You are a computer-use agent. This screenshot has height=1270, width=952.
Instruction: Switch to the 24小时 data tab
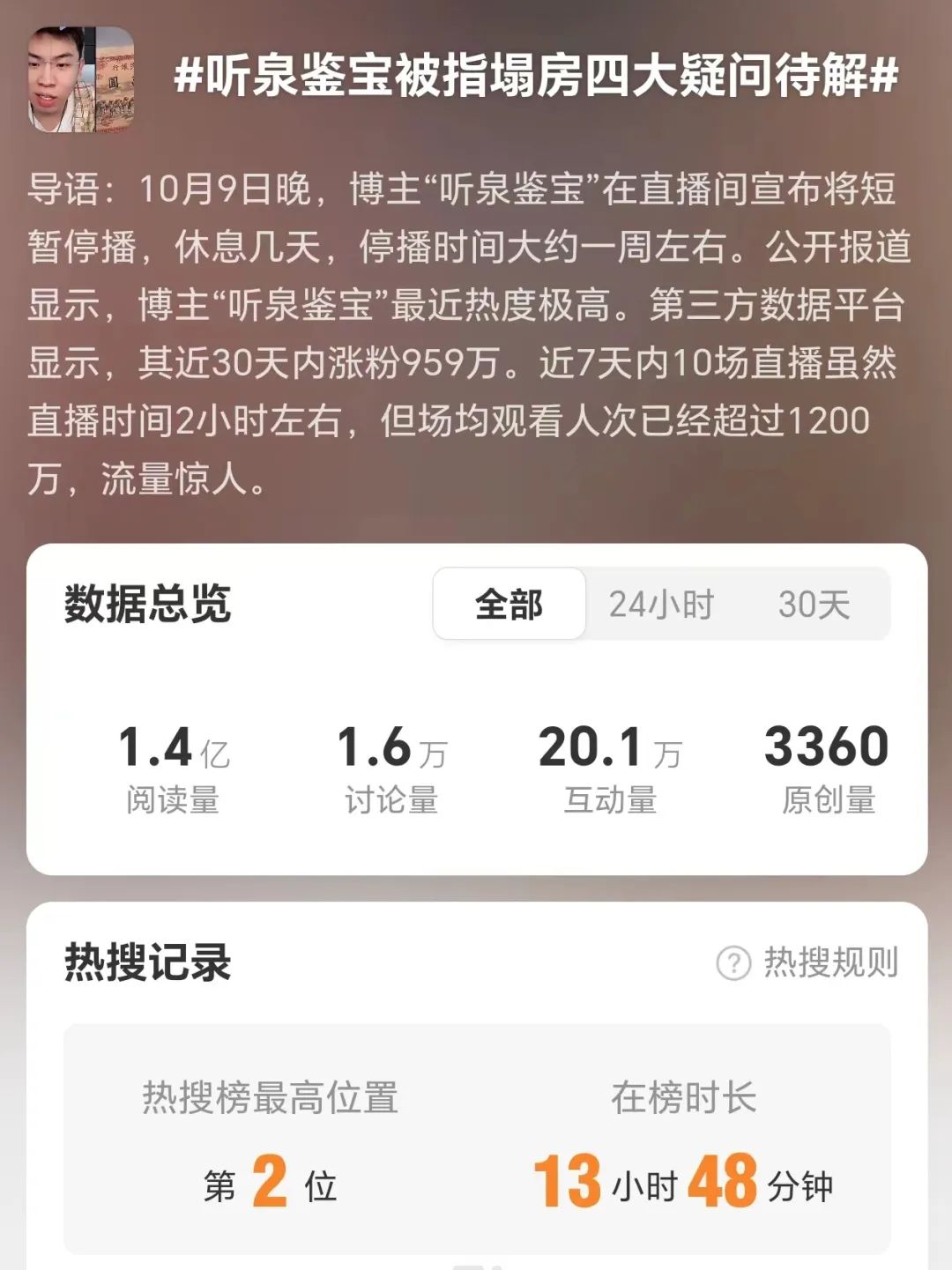(x=661, y=605)
